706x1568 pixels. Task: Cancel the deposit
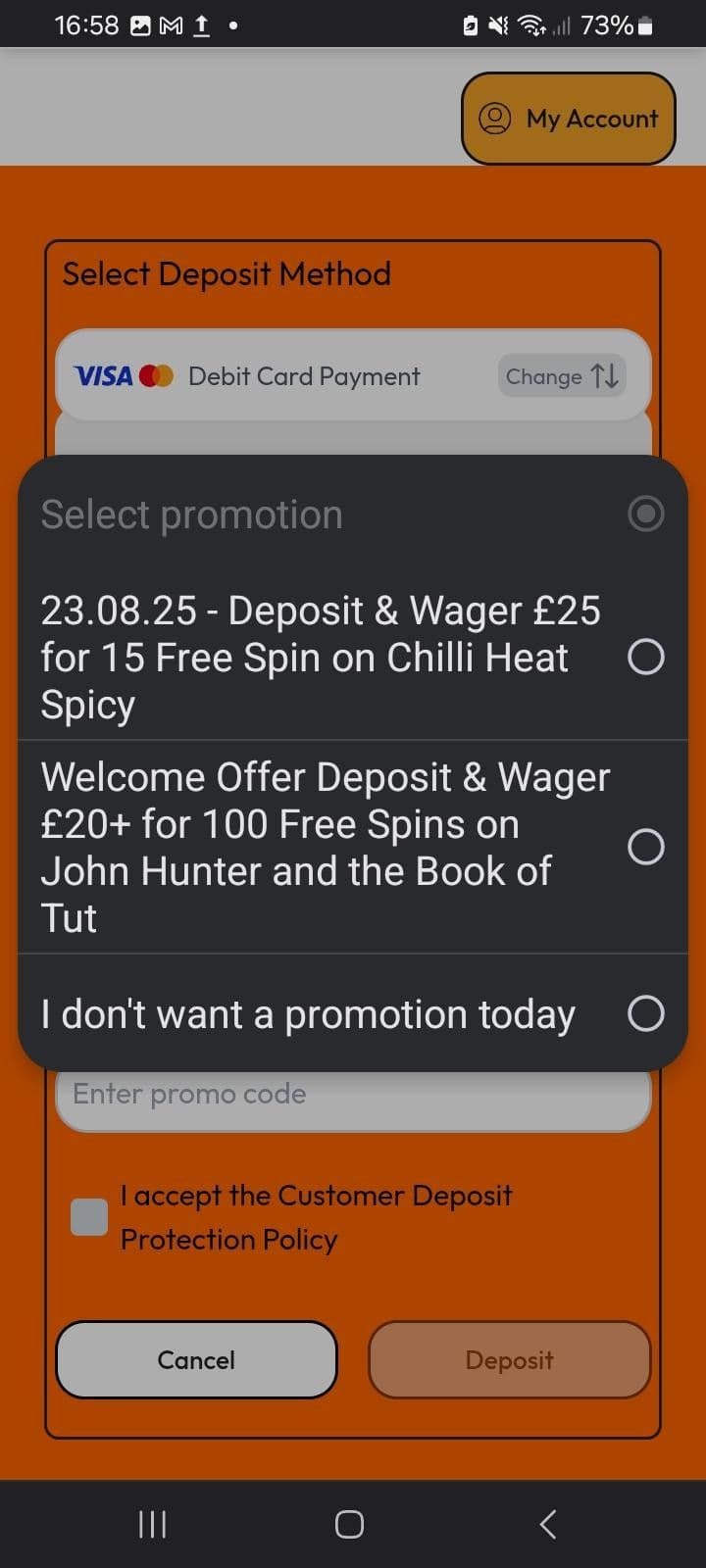196,1359
